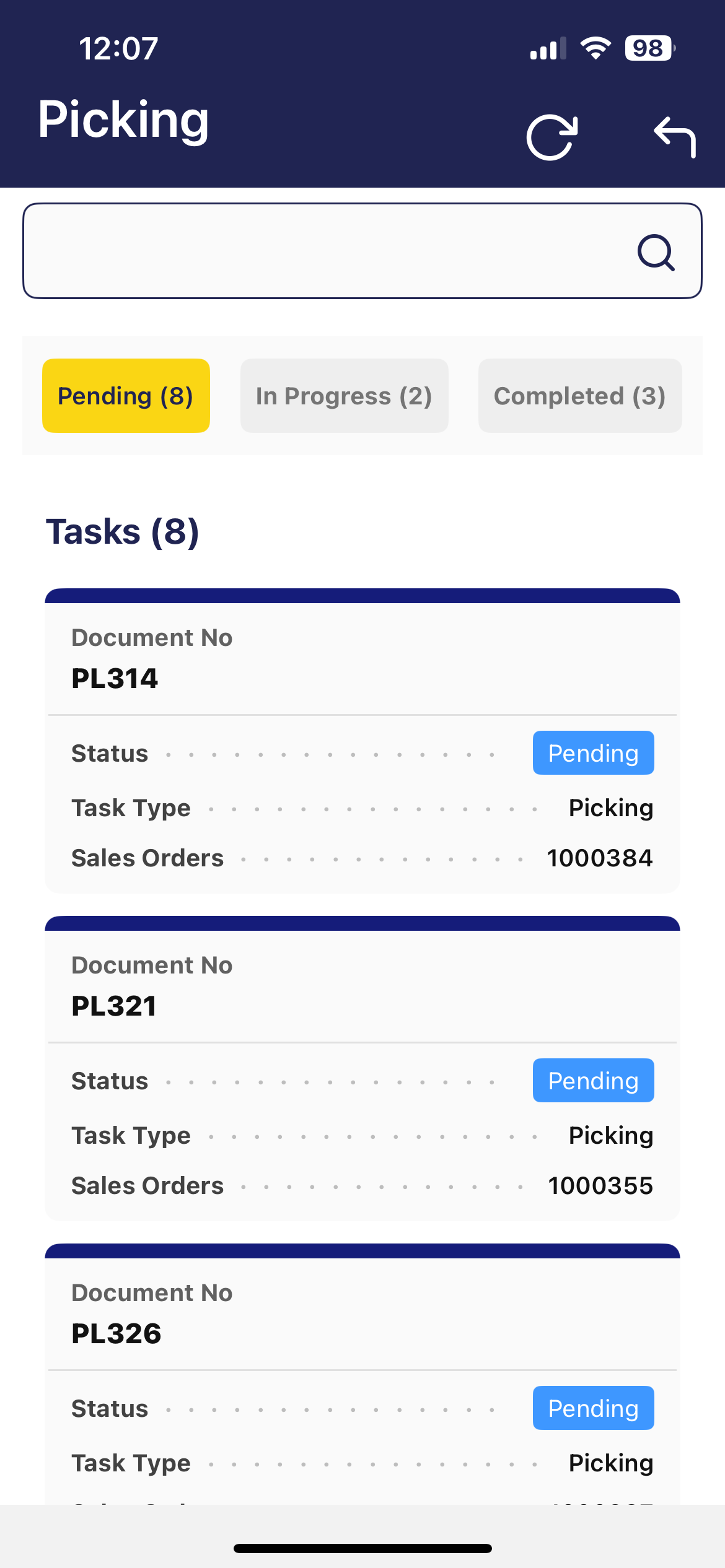Switch to Completed (3) tab

579,396
